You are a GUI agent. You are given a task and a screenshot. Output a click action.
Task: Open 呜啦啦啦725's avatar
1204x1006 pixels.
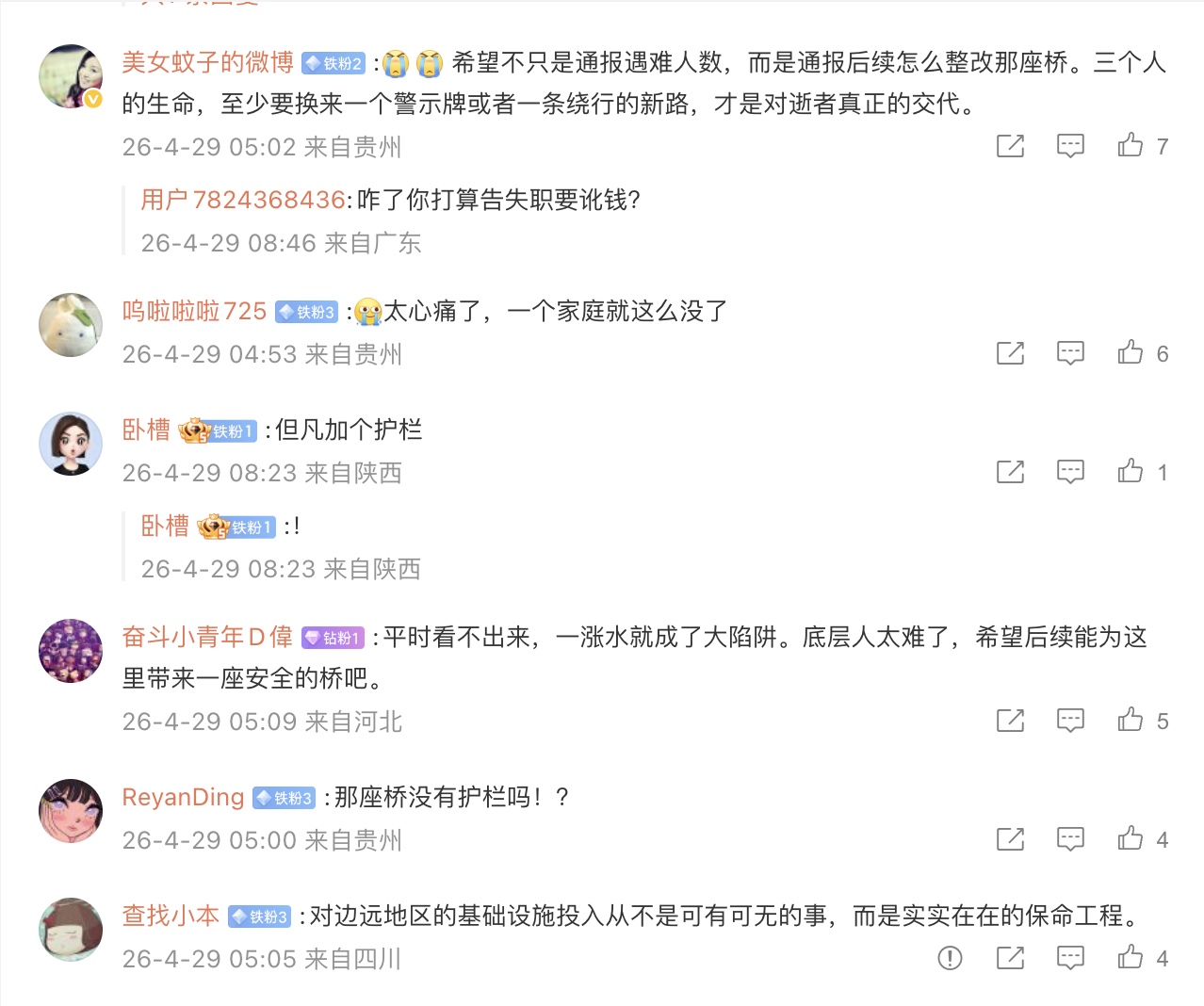tap(70, 325)
